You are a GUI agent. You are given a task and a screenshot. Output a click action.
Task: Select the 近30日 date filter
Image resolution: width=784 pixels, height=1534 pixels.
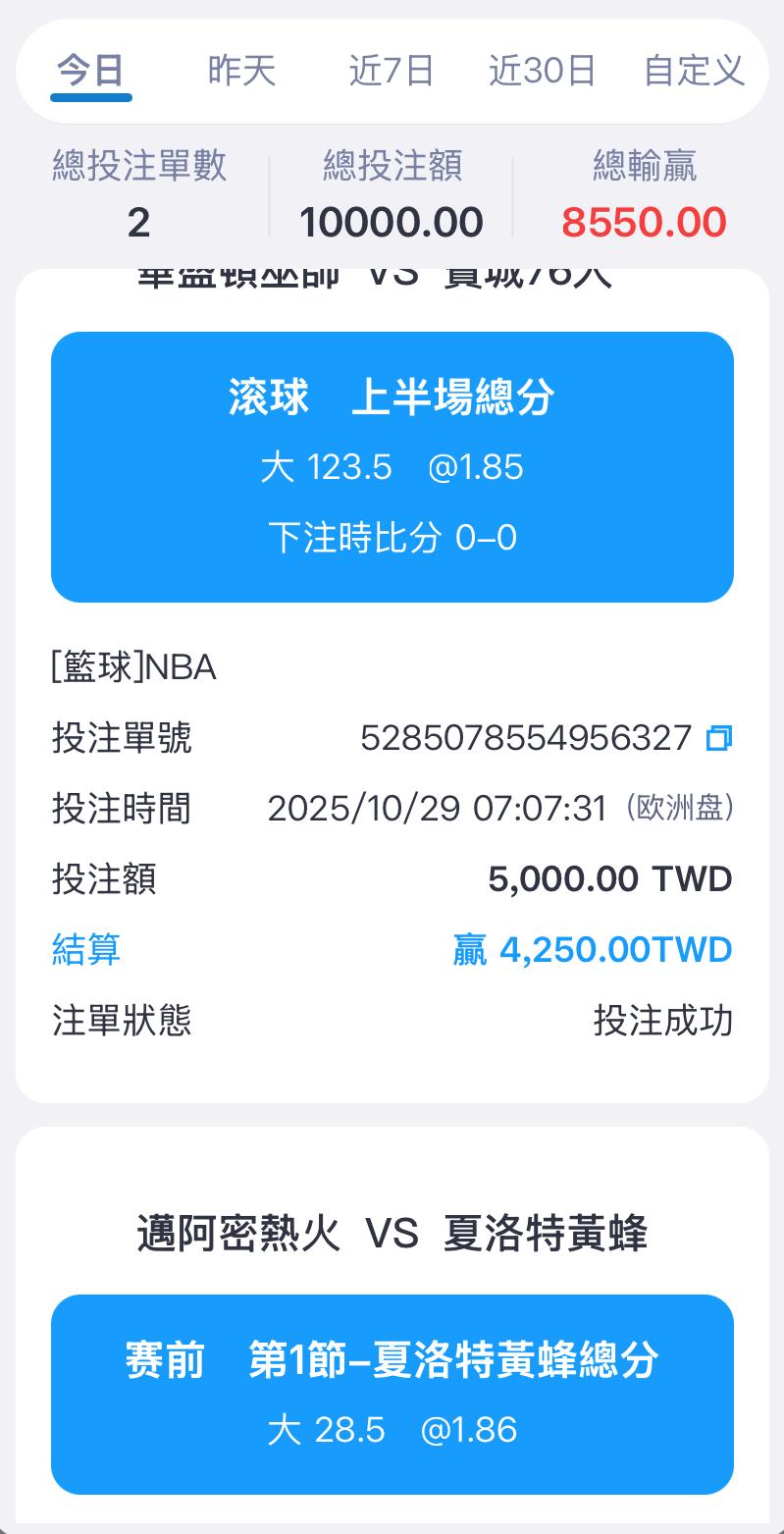coord(542,72)
